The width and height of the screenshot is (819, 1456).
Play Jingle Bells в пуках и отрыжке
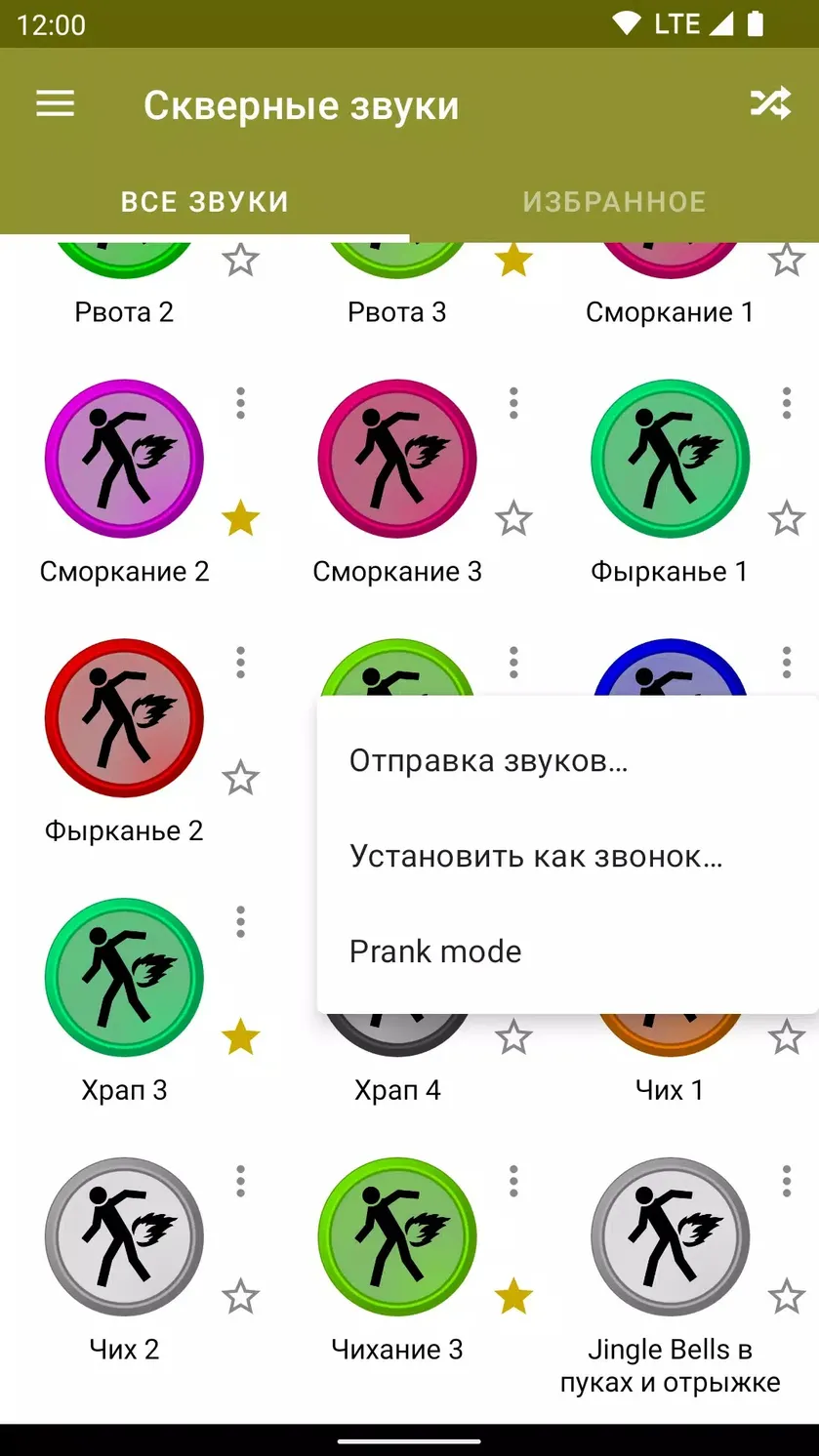click(671, 1237)
